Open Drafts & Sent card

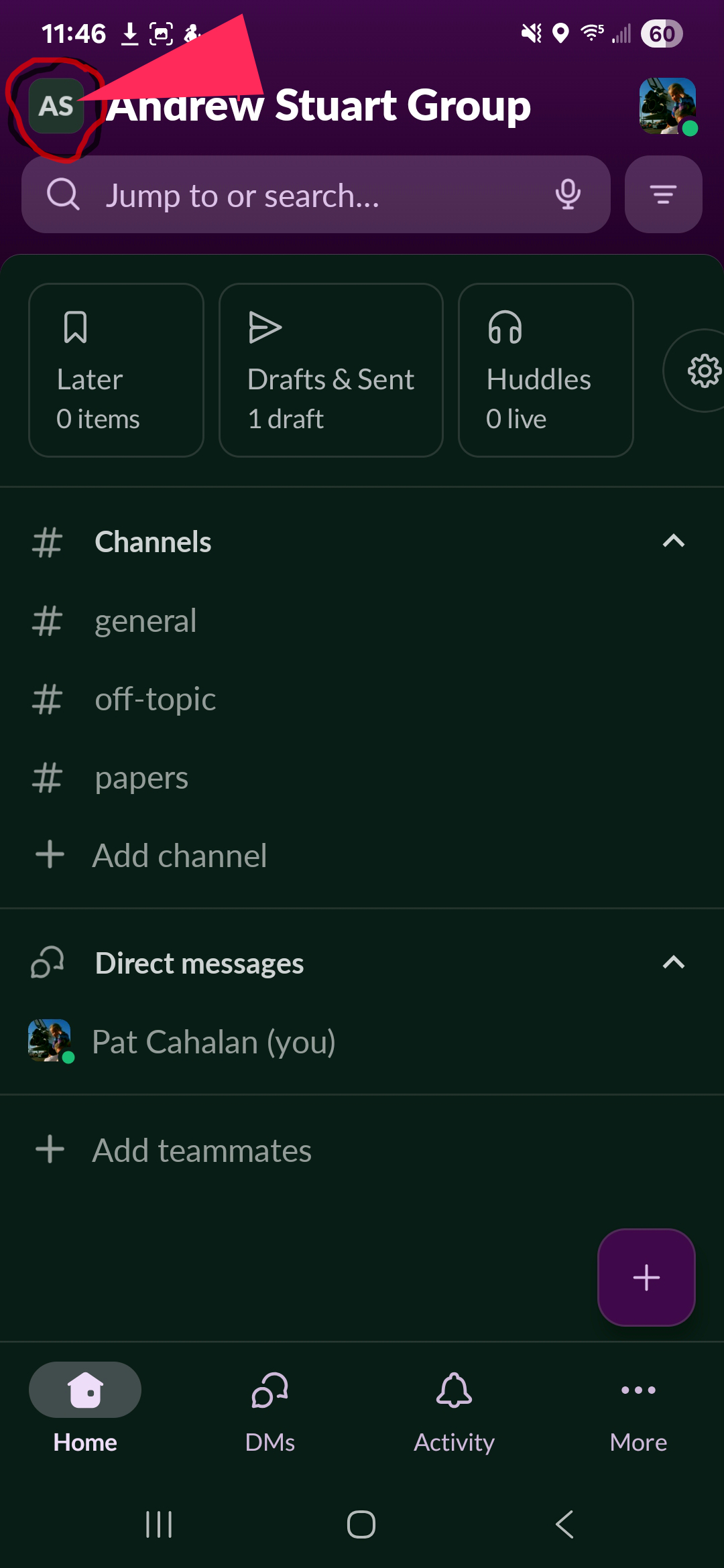330,370
